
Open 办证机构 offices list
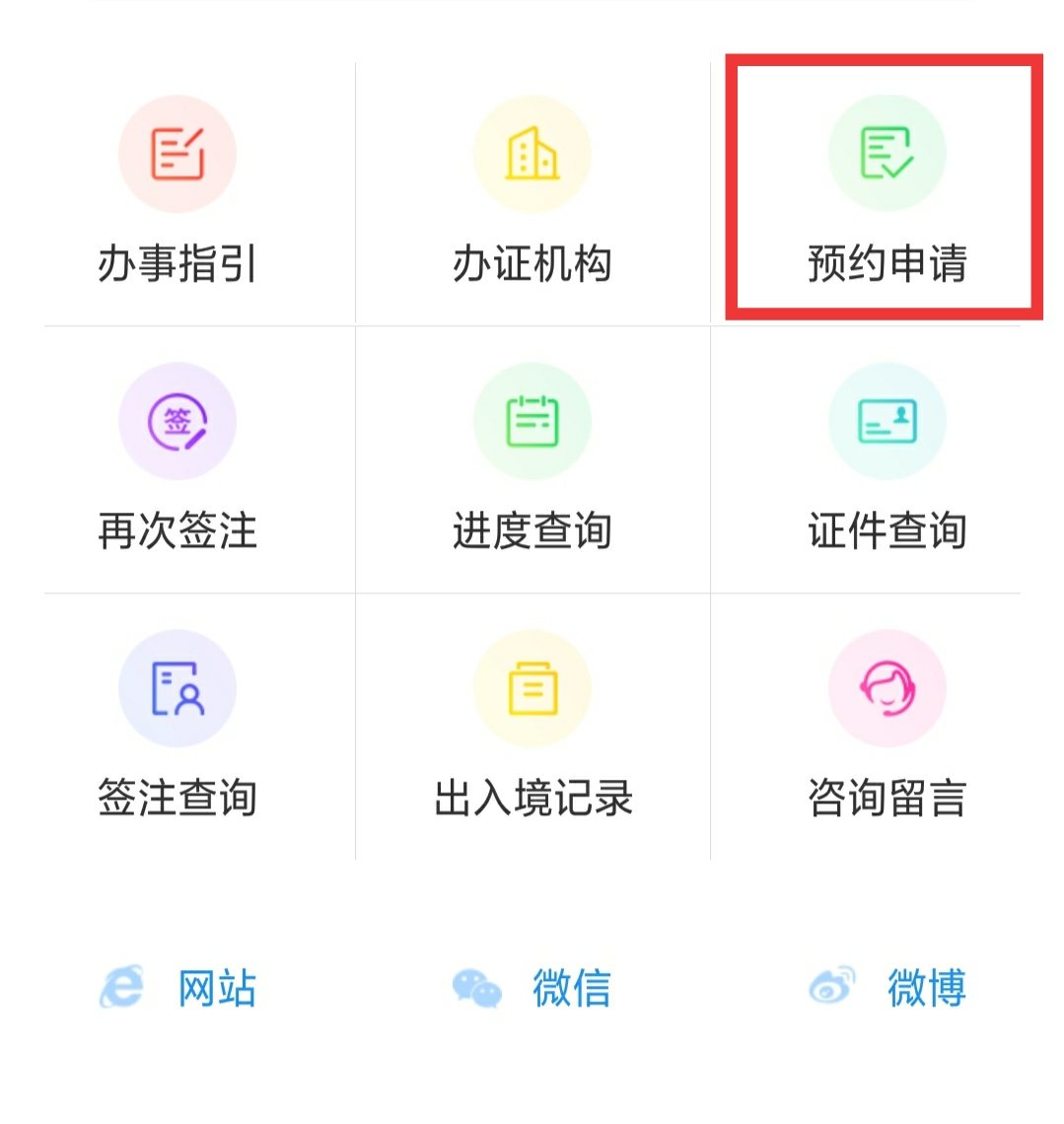pos(532,192)
